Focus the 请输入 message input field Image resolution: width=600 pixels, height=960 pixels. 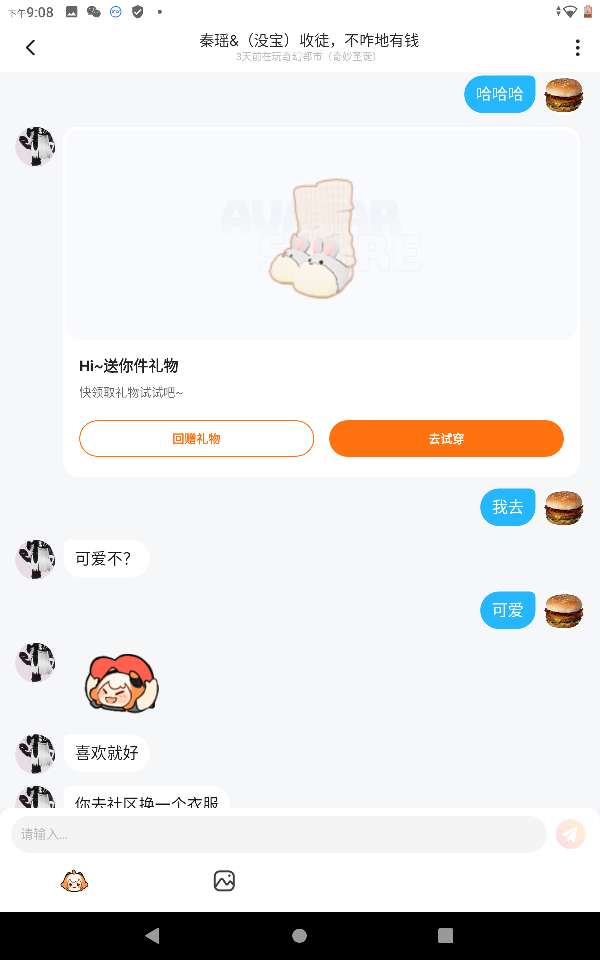coord(278,834)
